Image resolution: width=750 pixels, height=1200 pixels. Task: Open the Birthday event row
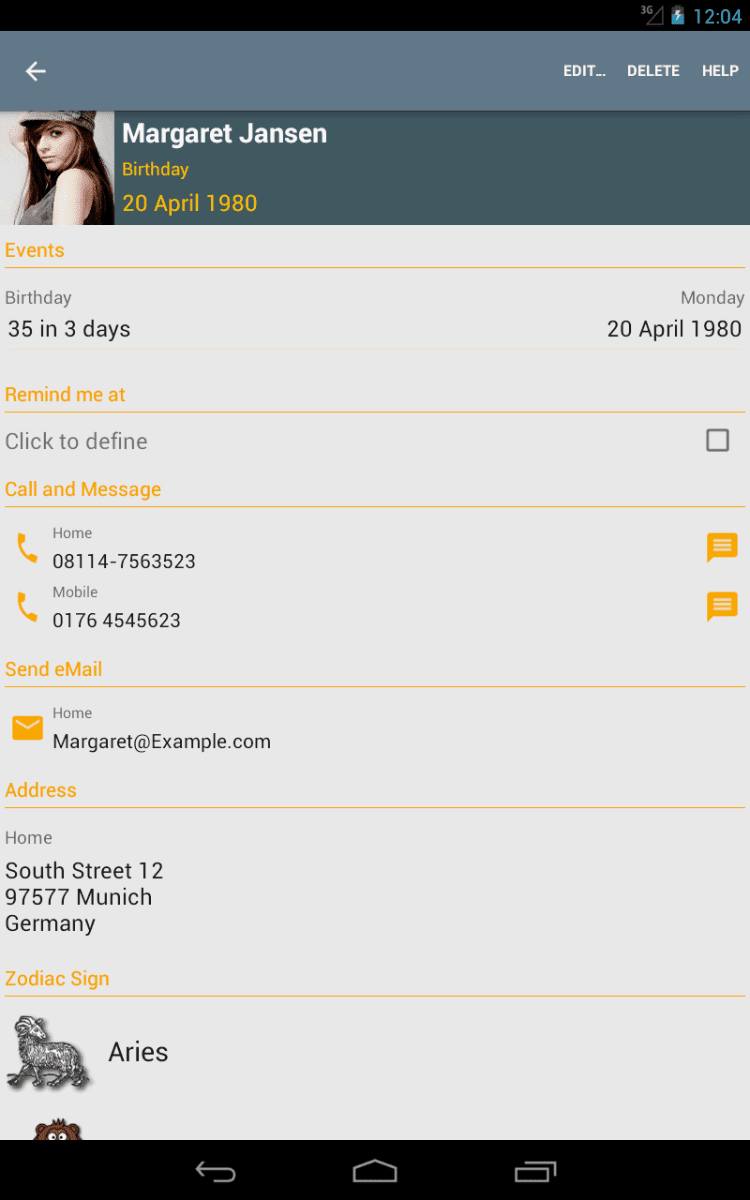coord(374,316)
